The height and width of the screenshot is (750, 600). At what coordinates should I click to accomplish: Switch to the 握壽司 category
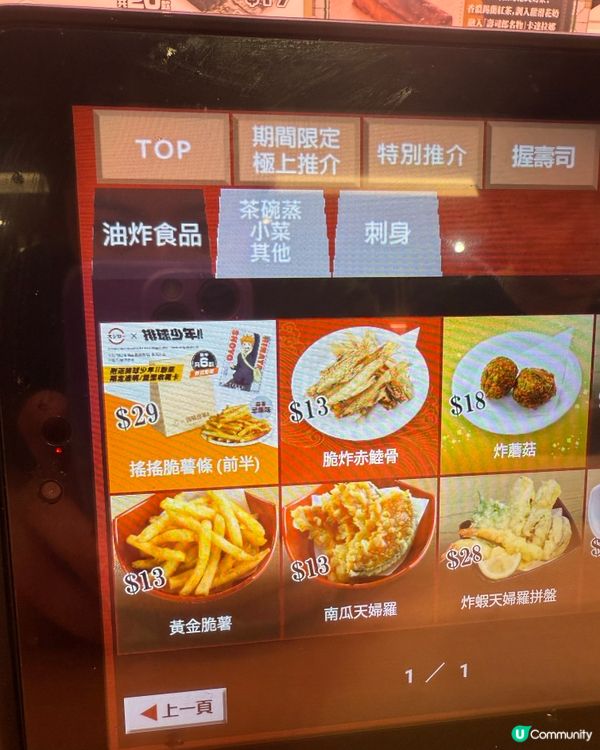pos(543,156)
